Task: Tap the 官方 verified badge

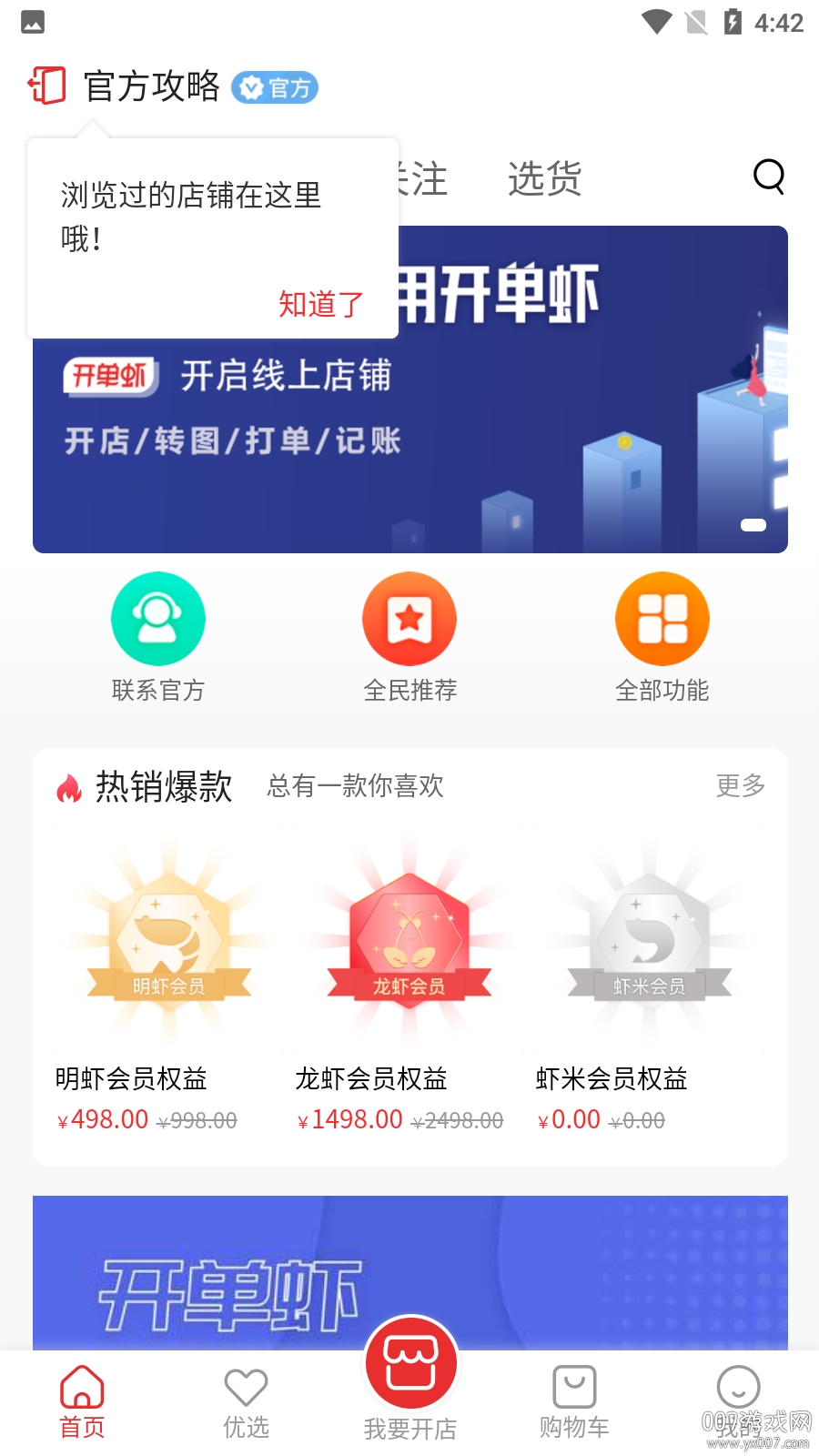Action: 275,87
